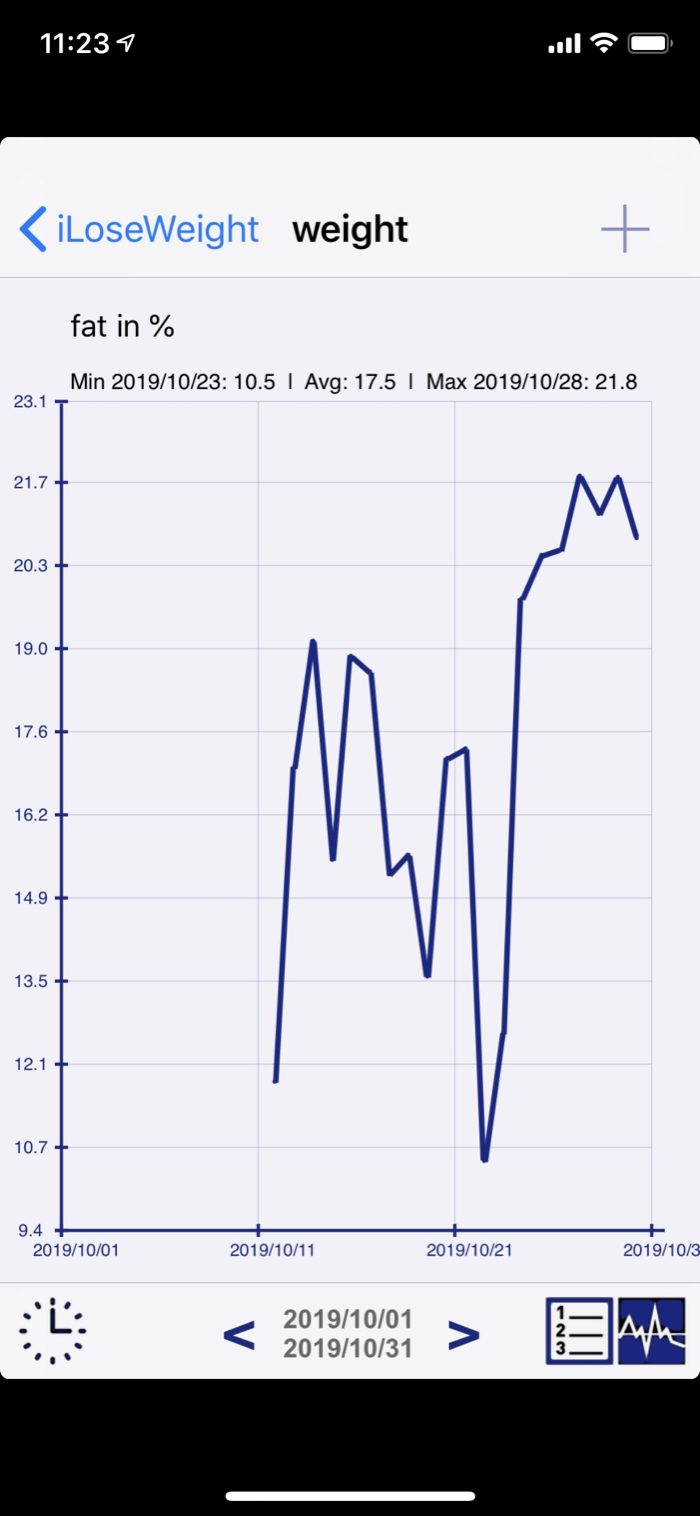
Task: Go to the next month
Action: 463,1334
